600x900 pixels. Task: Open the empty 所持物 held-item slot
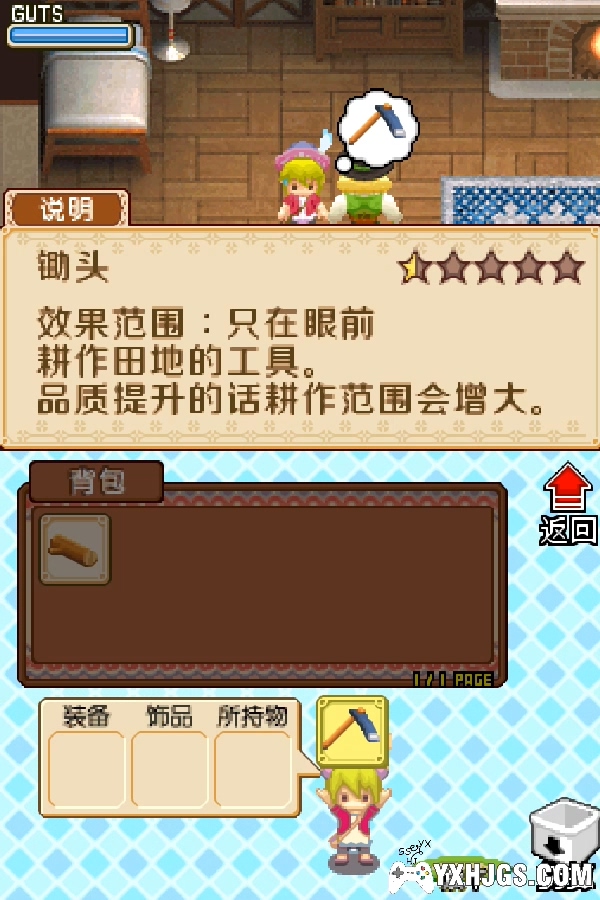pos(252,768)
